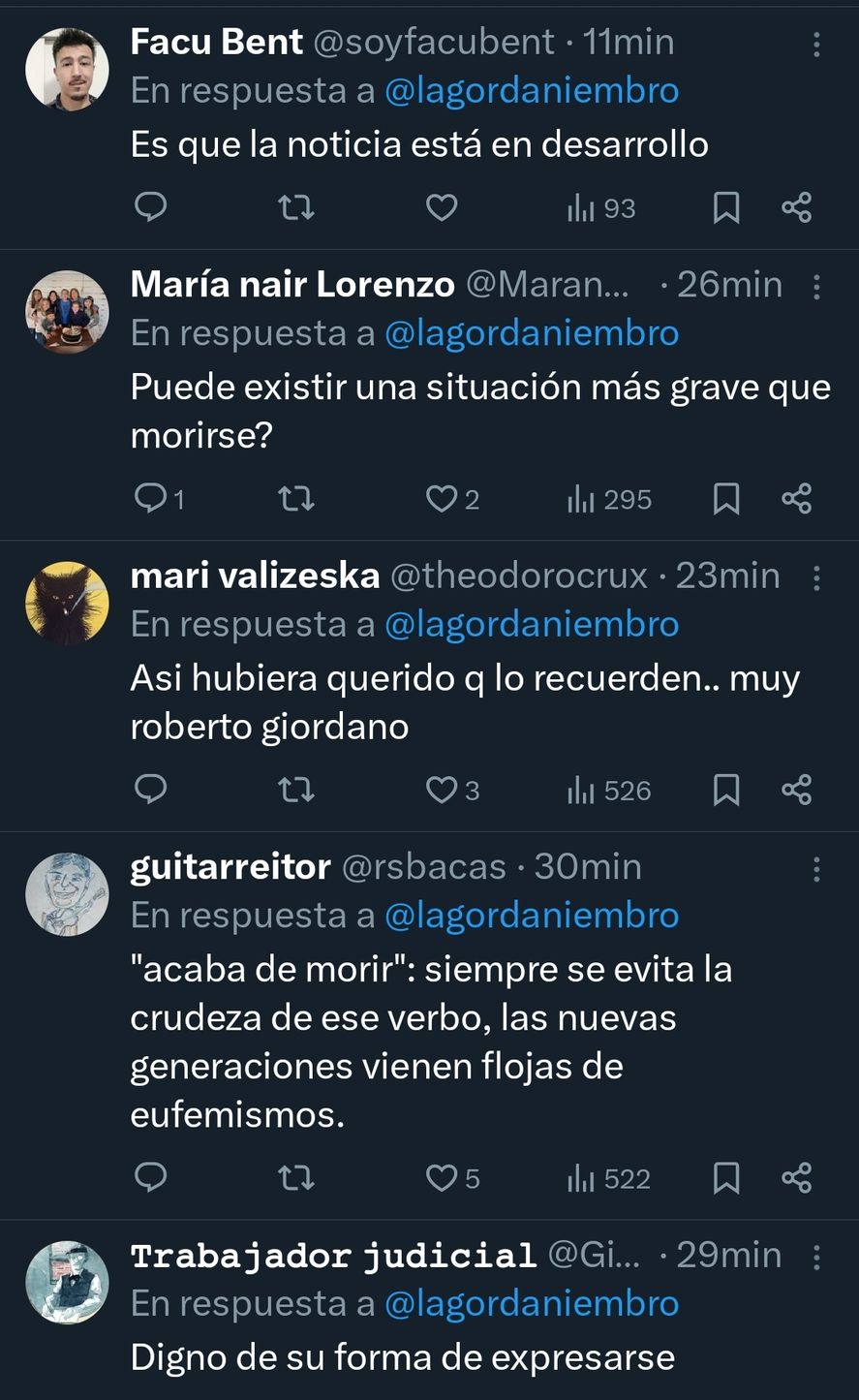Like mari valizeska's reply
The width and height of the screenshot is (859, 1400).
point(442,791)
